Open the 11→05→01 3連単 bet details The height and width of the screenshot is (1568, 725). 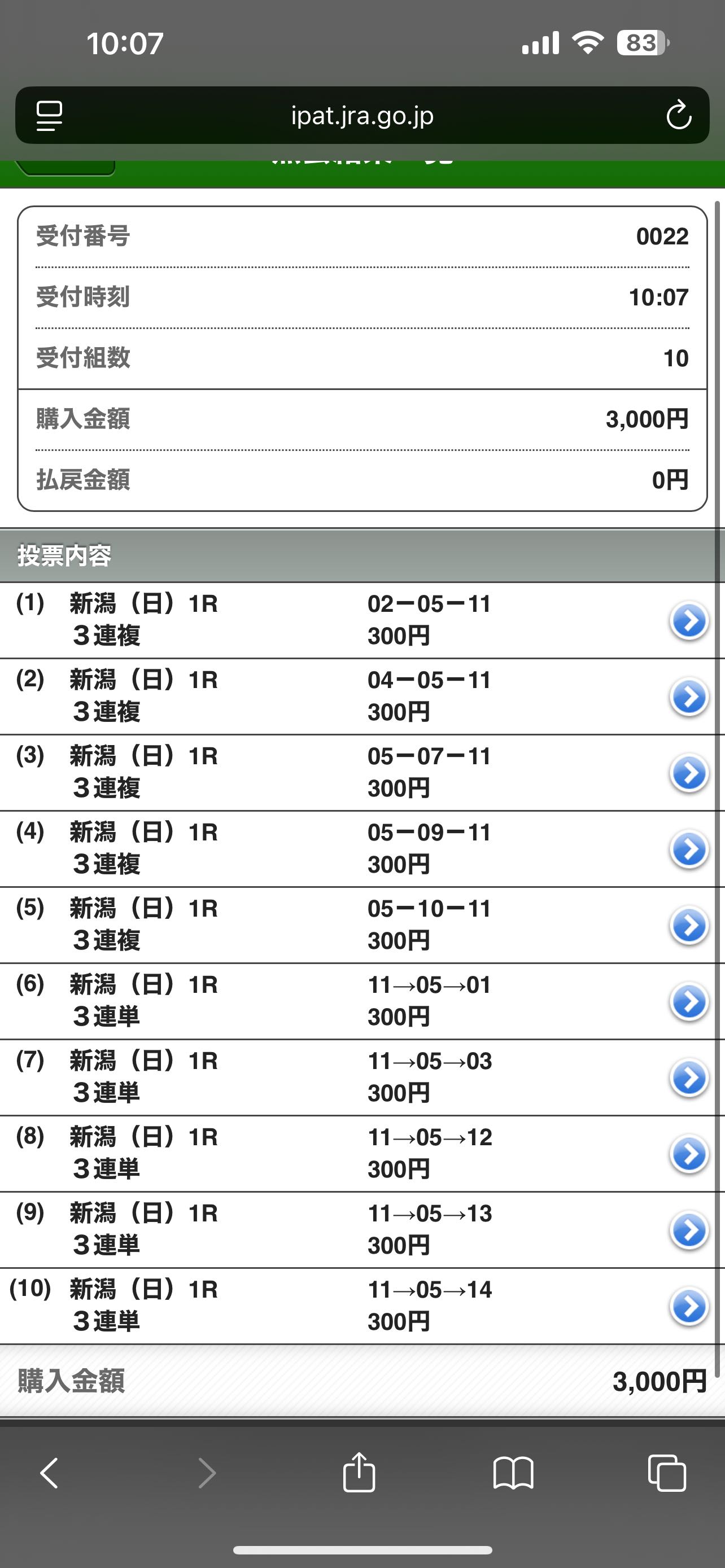tap(688, 1001)
